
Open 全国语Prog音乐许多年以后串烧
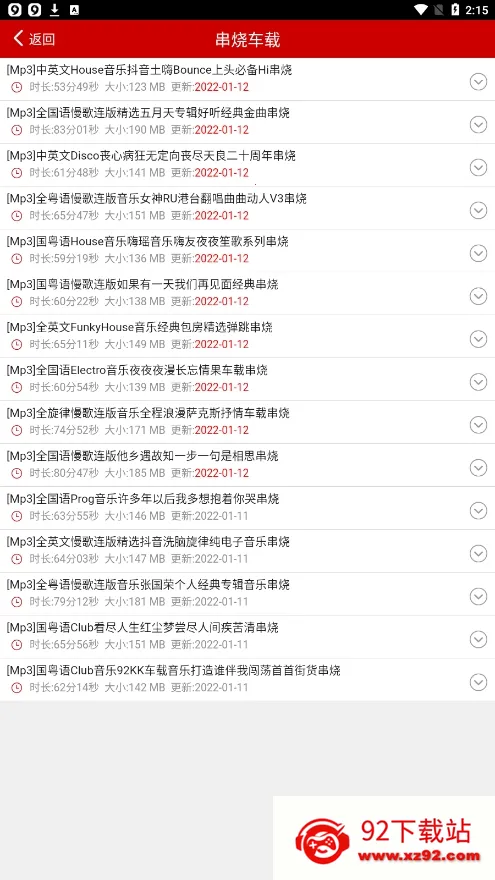tap(248, 508)
